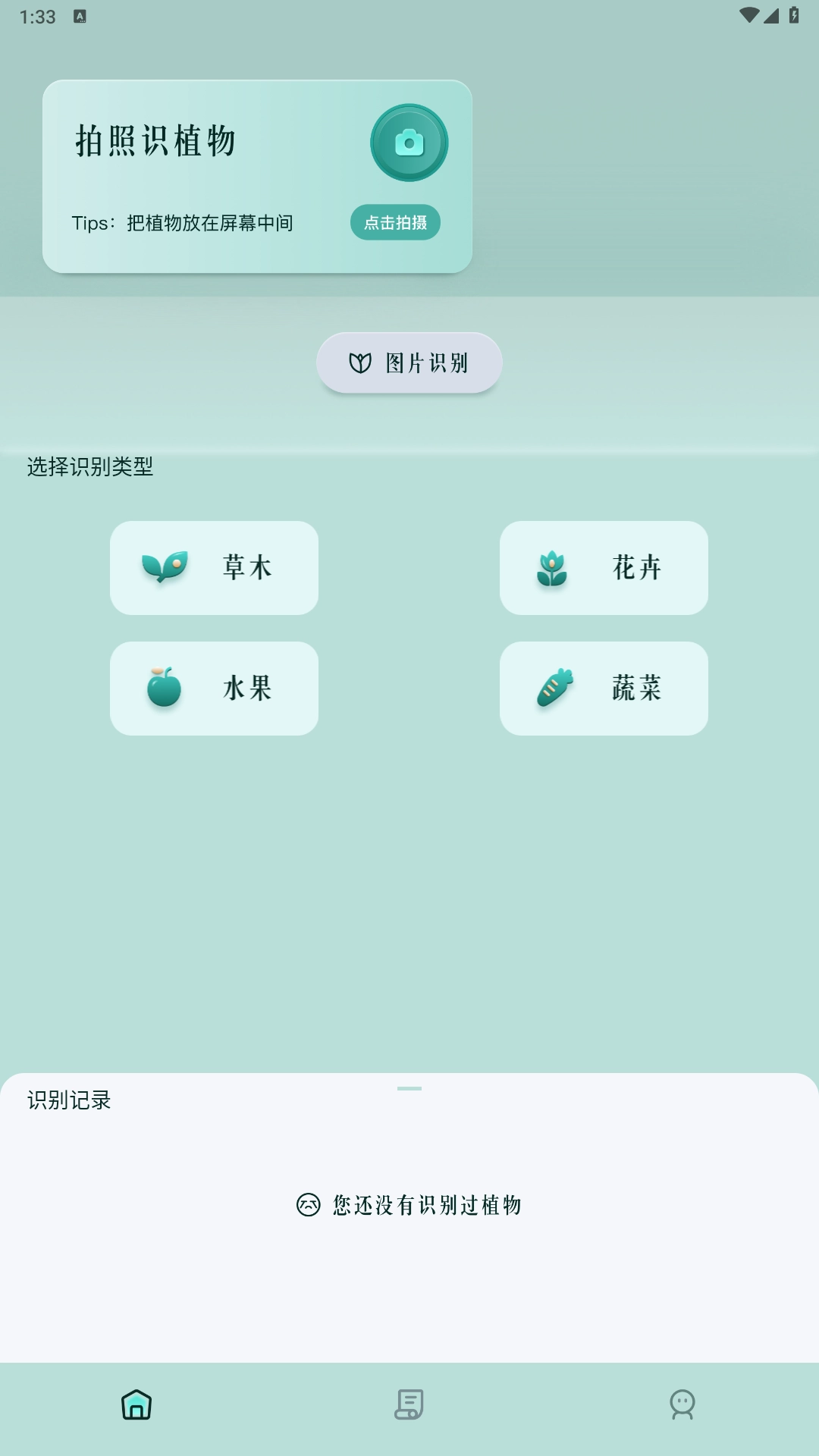The image size is (819, 1456).
Task: Select the leaf icon on the 草木 card
Action: click(x=165, y=568)
